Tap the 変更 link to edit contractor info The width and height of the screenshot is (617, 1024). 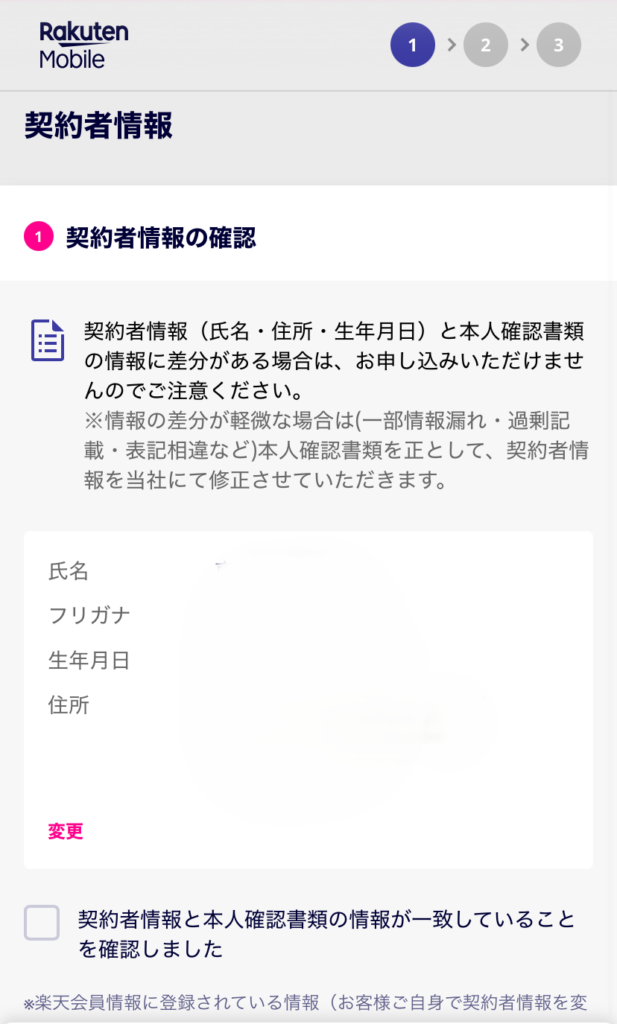pyautogui.click(x=66, y=831)
